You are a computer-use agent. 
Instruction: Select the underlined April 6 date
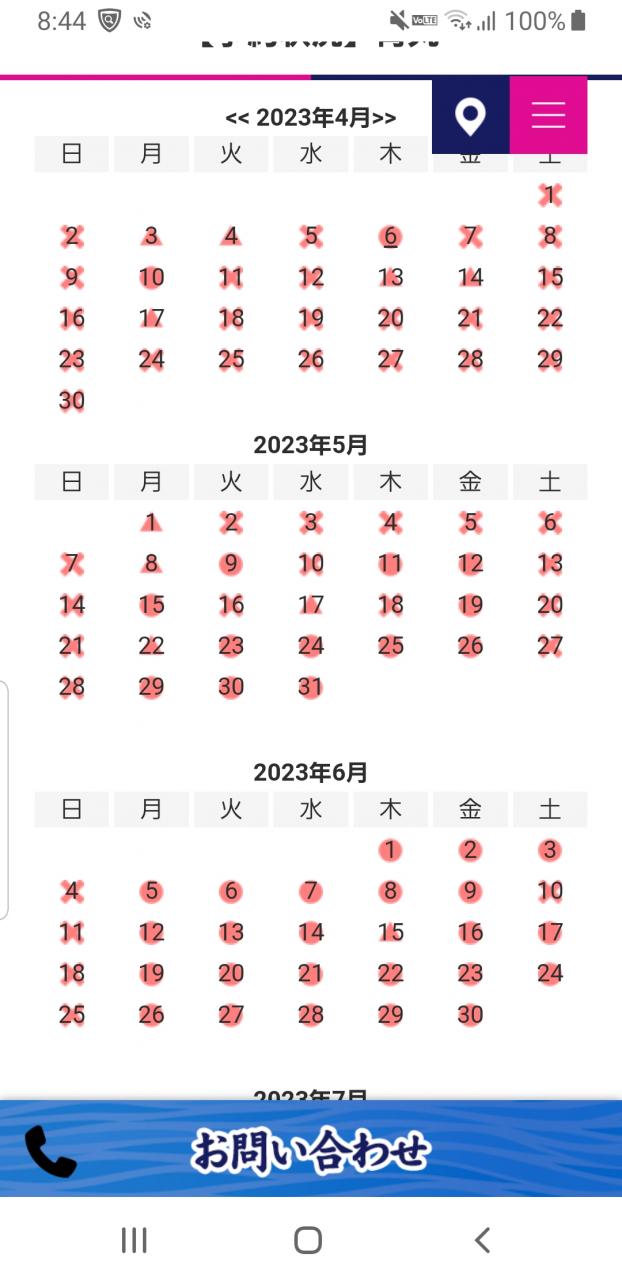click(390, 237)
